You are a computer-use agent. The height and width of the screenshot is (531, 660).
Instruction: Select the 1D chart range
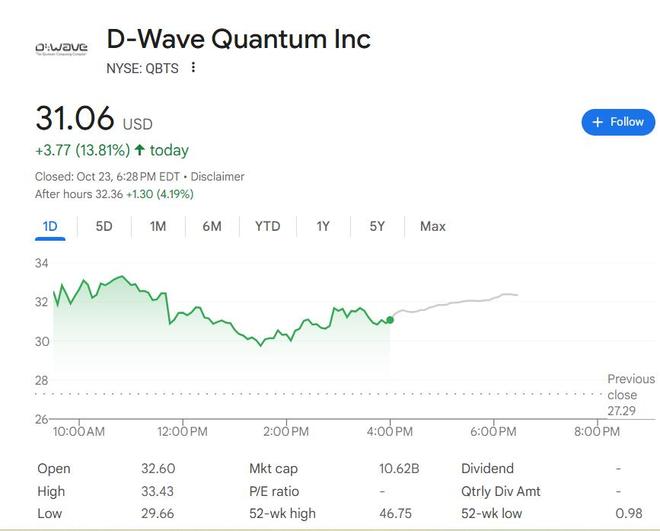pyautogui.click(x=50, y=226)
